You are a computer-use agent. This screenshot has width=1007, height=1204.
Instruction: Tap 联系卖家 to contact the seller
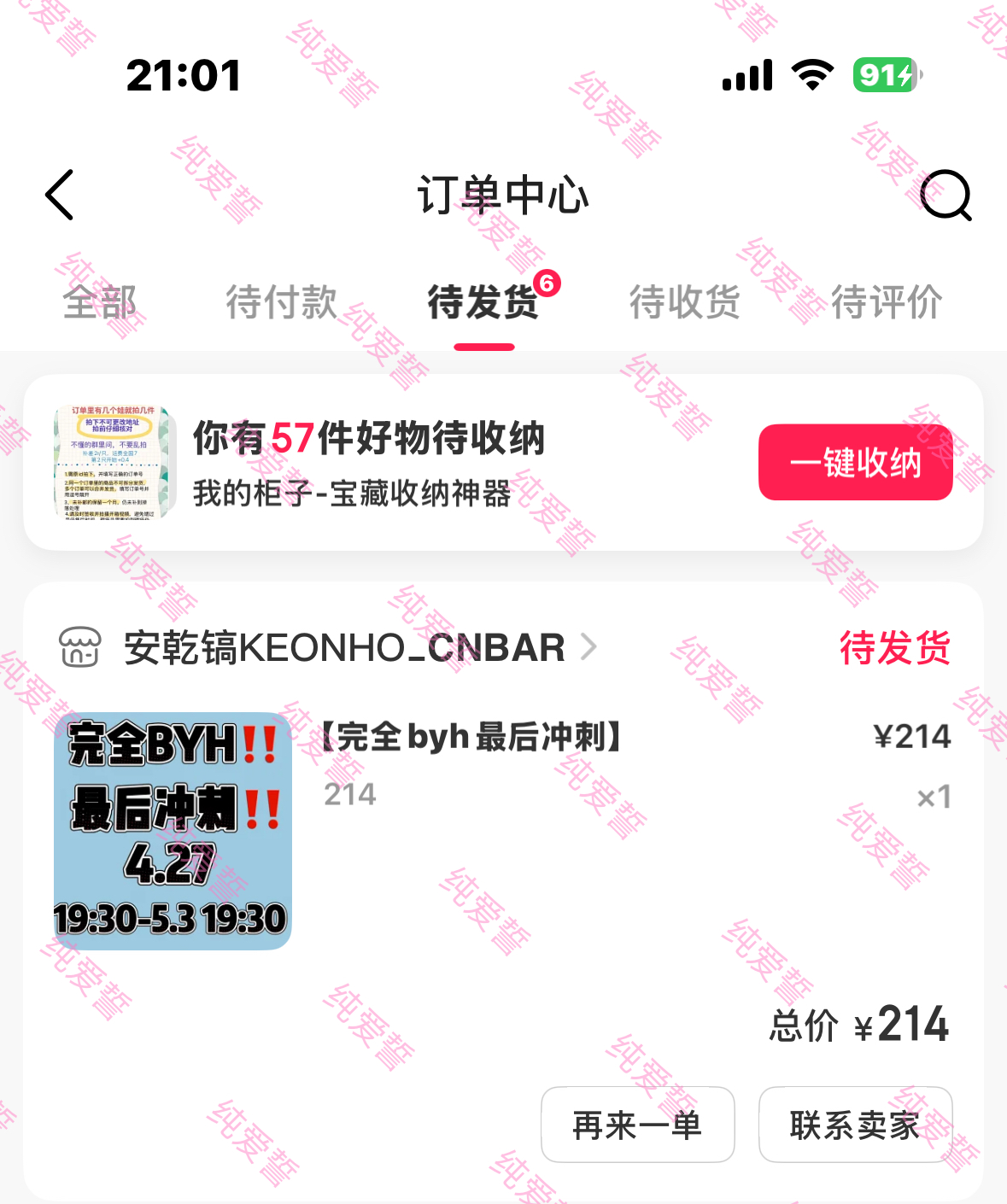[x=855, y=1125]
